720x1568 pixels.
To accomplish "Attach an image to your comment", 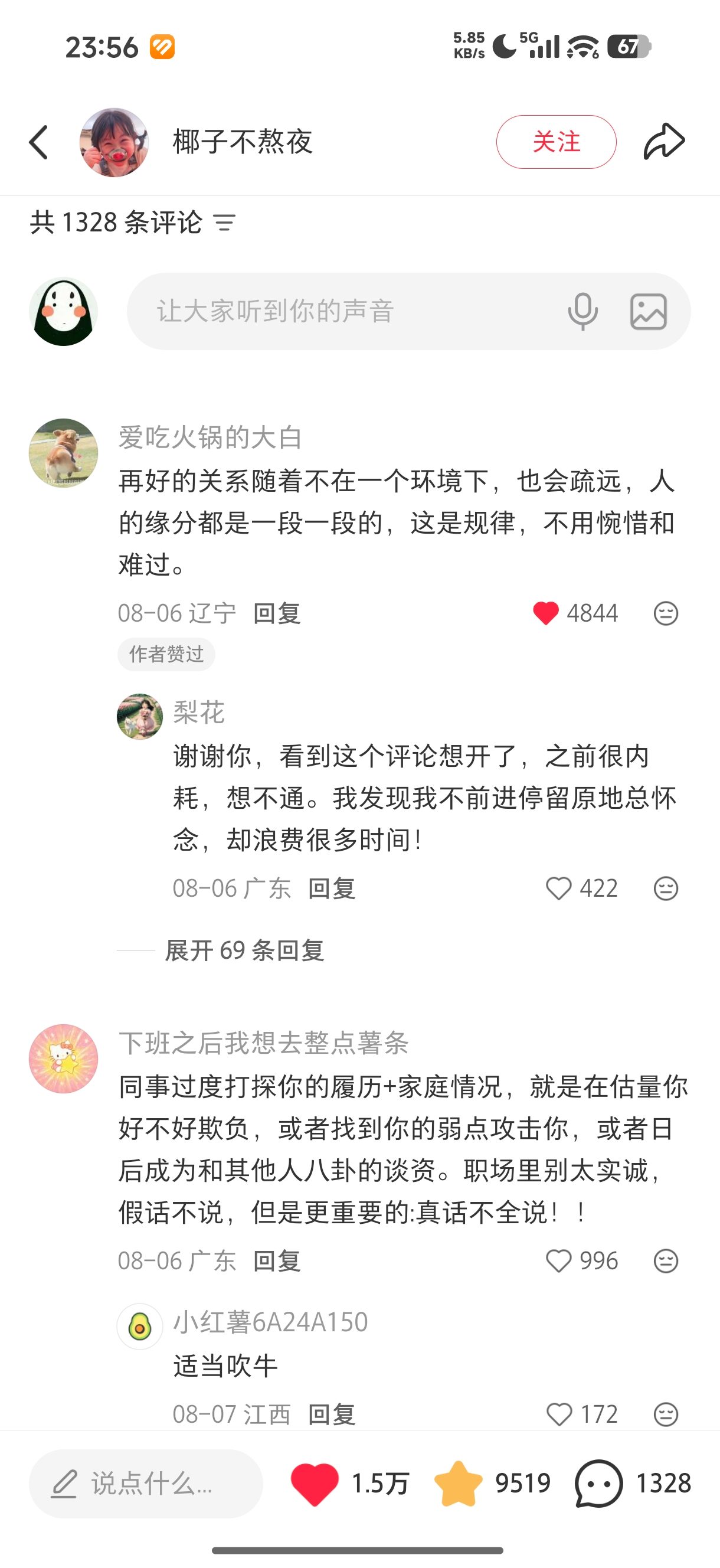I will tap(648, 311).
